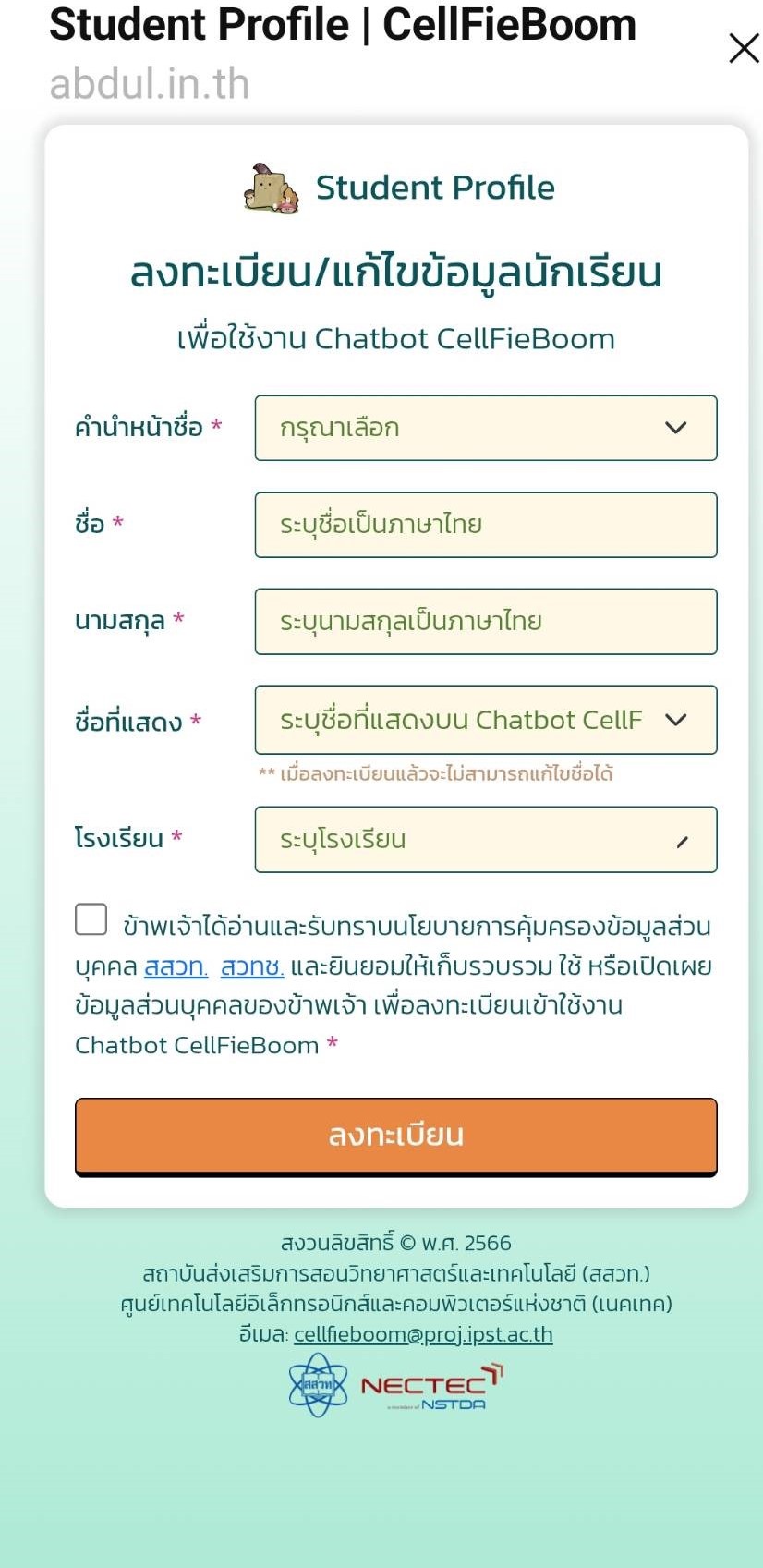
Task: Focus the นามสกุล surname field
Action: coord(486,621)
